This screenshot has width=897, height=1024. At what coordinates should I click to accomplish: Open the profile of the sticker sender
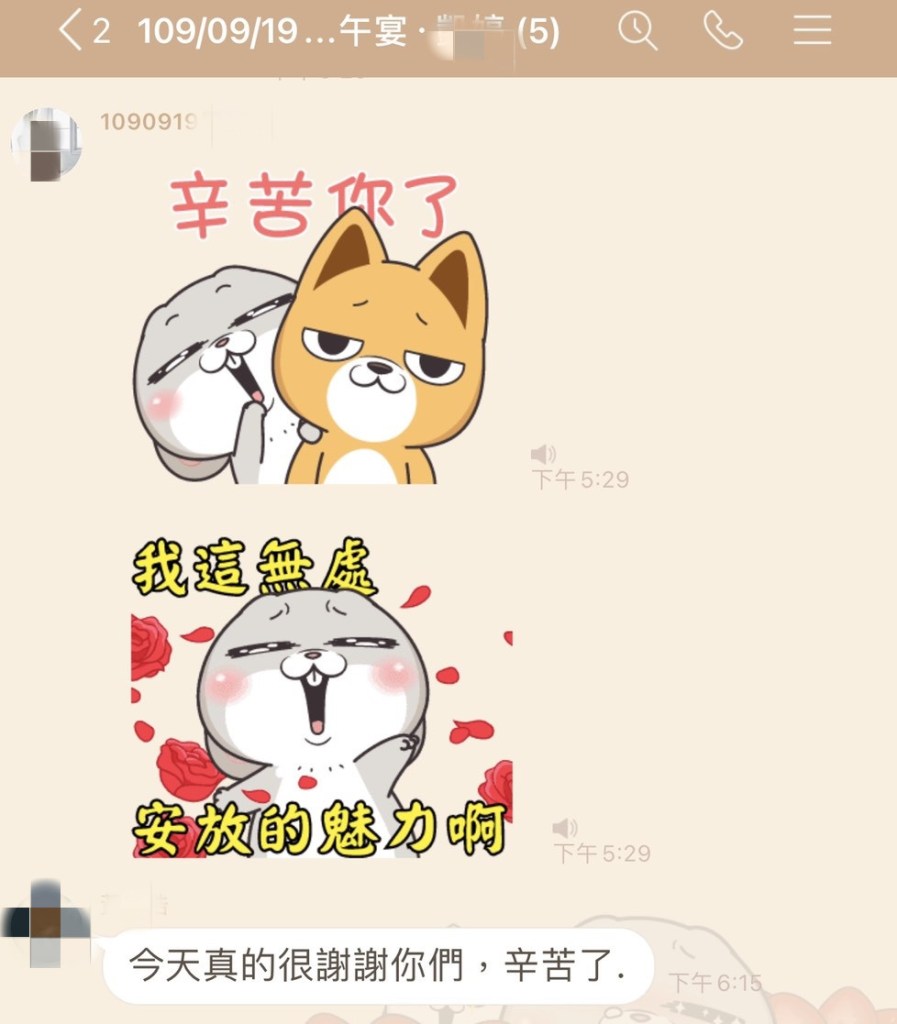tap(47, 145)
